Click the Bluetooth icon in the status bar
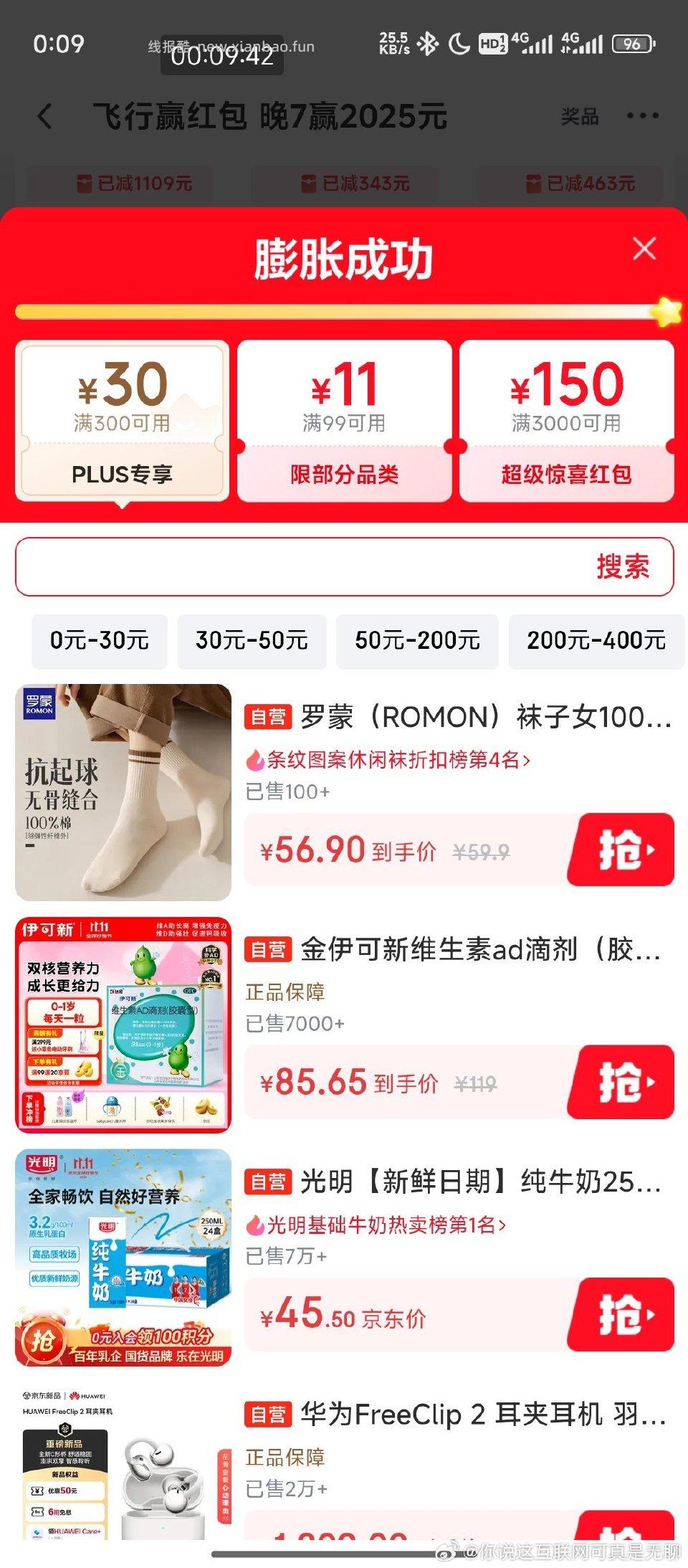 428,43
